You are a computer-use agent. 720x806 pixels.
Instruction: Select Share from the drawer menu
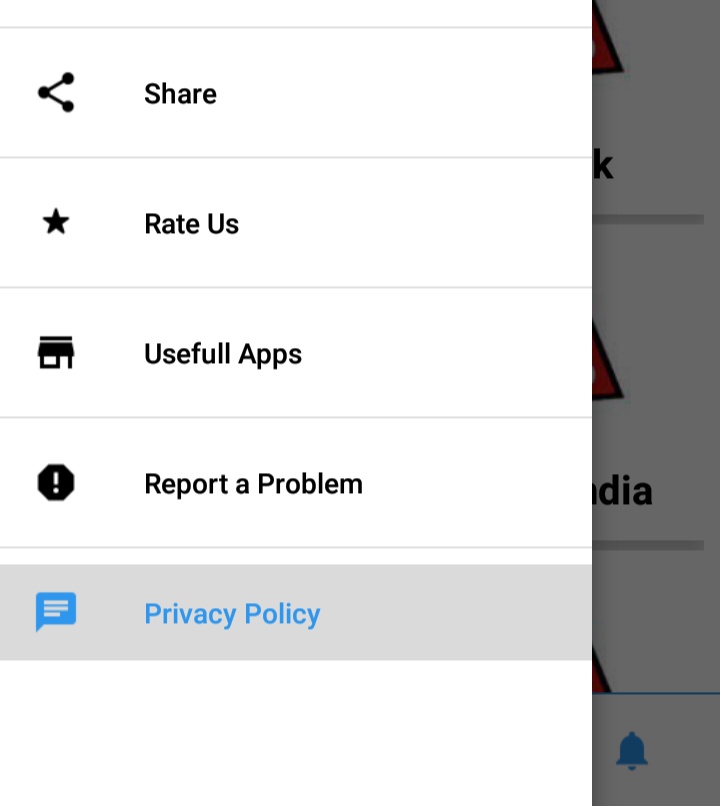pos(180,93)
